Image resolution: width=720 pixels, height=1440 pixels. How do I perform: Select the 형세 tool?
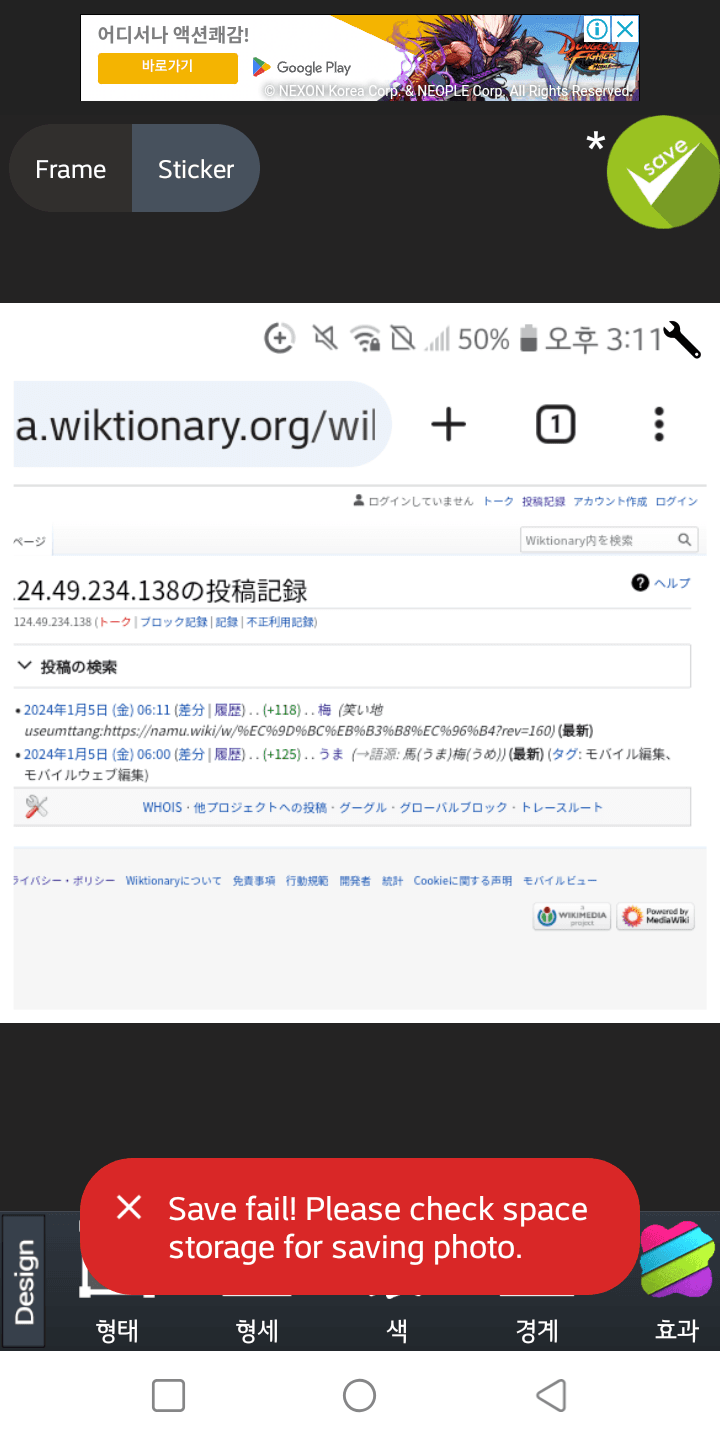[x=257, y=1329]
